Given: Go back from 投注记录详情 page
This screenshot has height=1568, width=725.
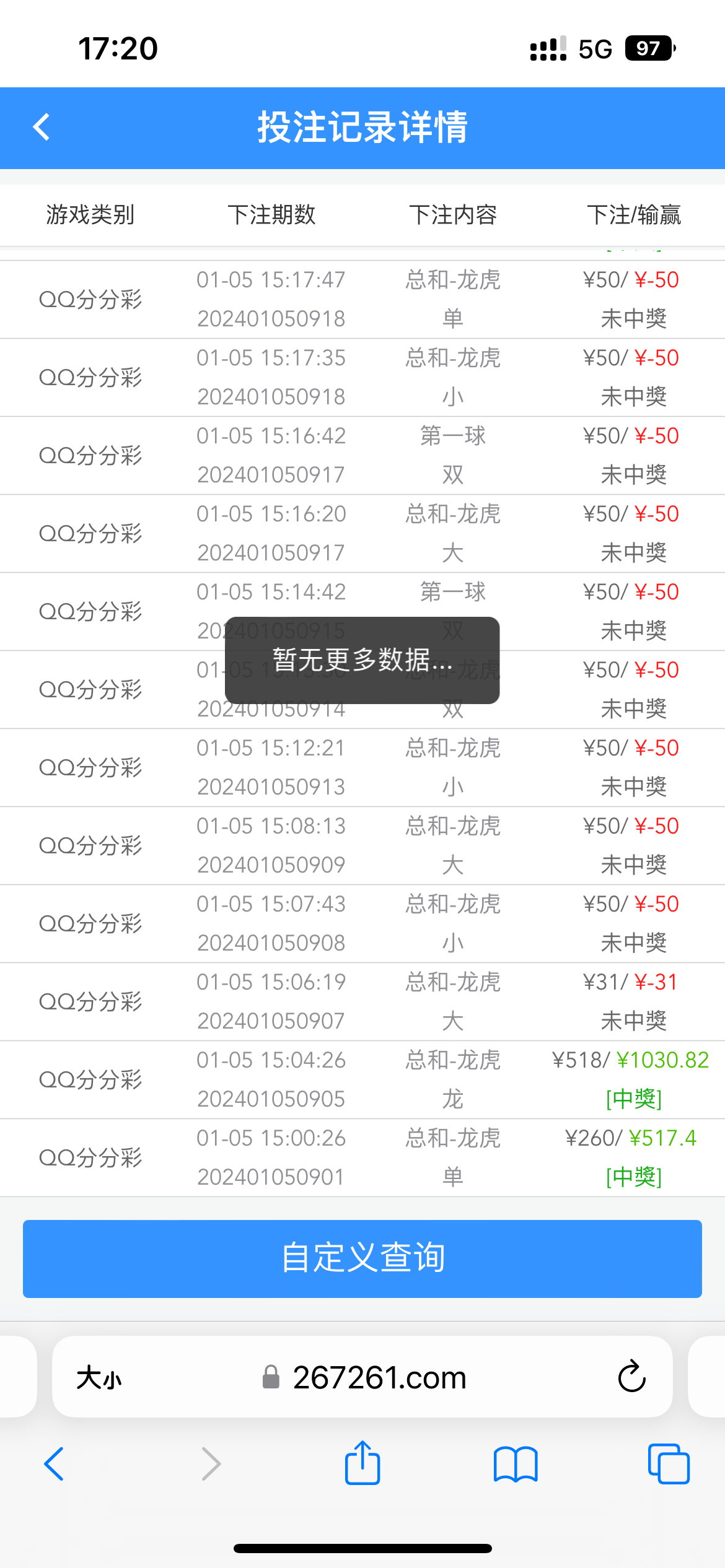Looking at the screenshot, I should (x=42, y=128).
